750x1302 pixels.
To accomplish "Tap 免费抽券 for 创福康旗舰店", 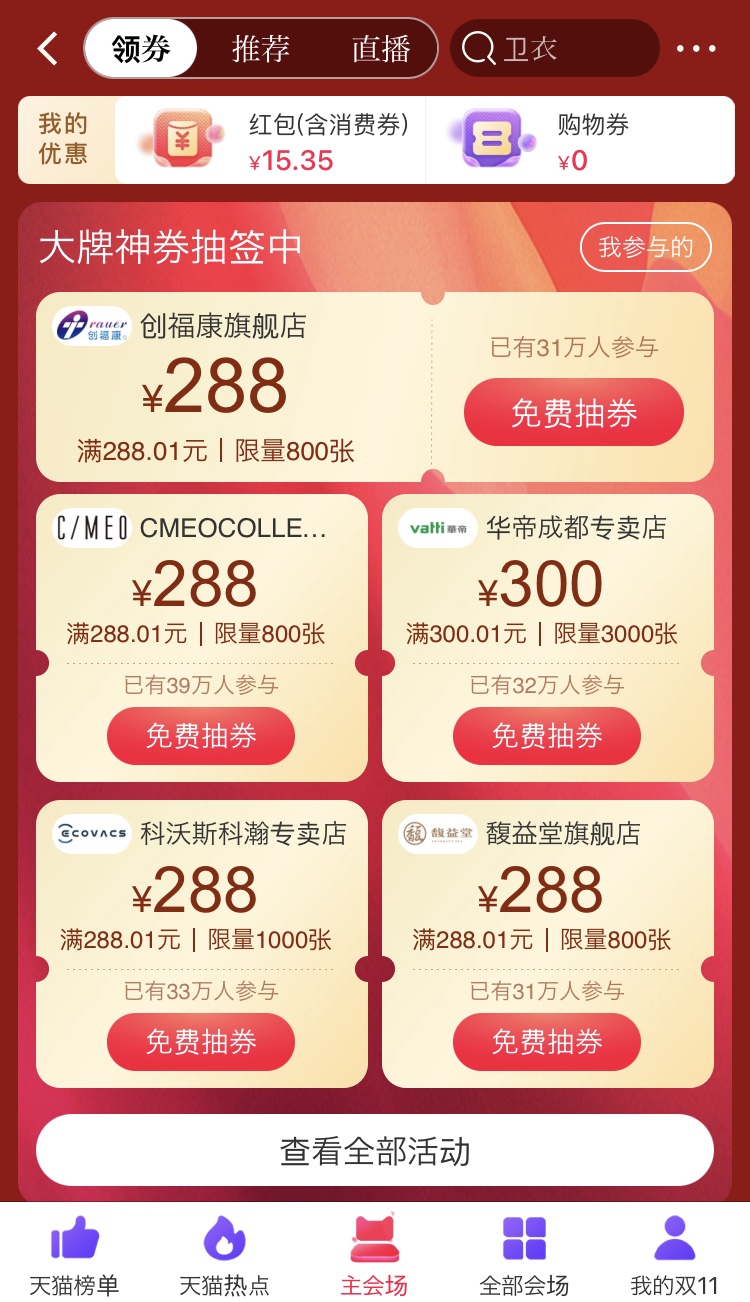I will coord(574,412).
